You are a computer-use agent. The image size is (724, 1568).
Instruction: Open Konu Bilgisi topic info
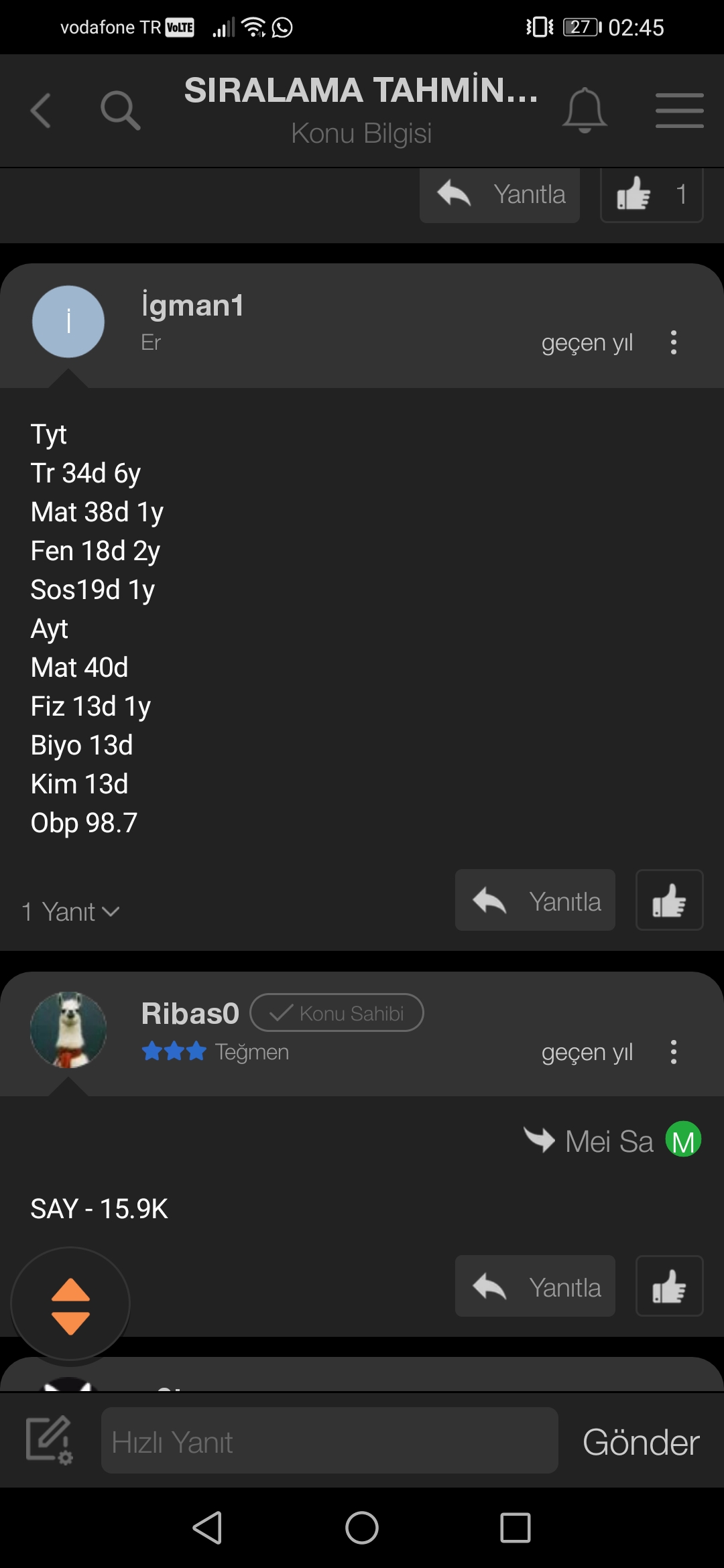coord(361,133)
